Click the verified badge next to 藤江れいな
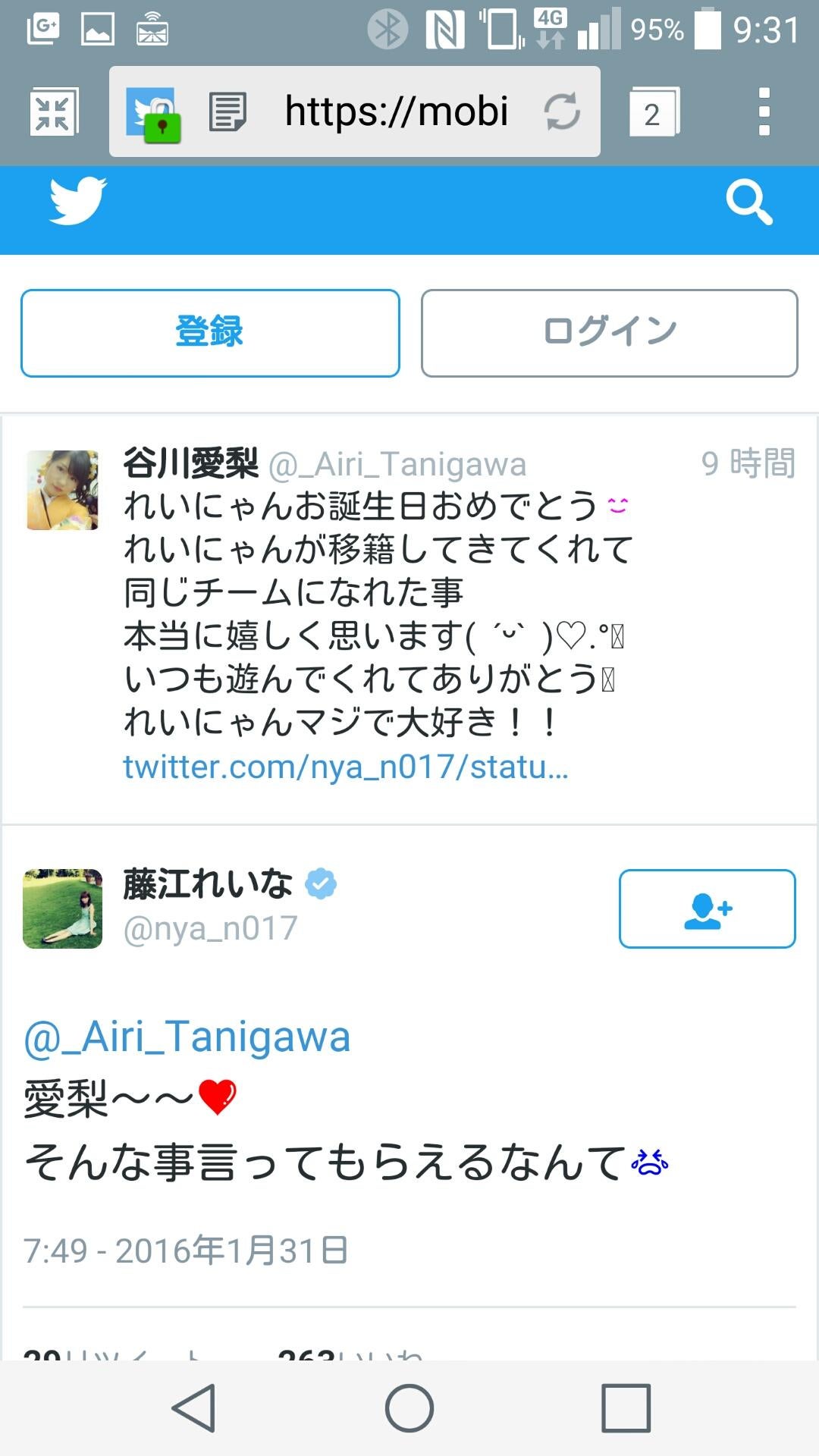The image size is (819, 1456). (x=321, y=881)
